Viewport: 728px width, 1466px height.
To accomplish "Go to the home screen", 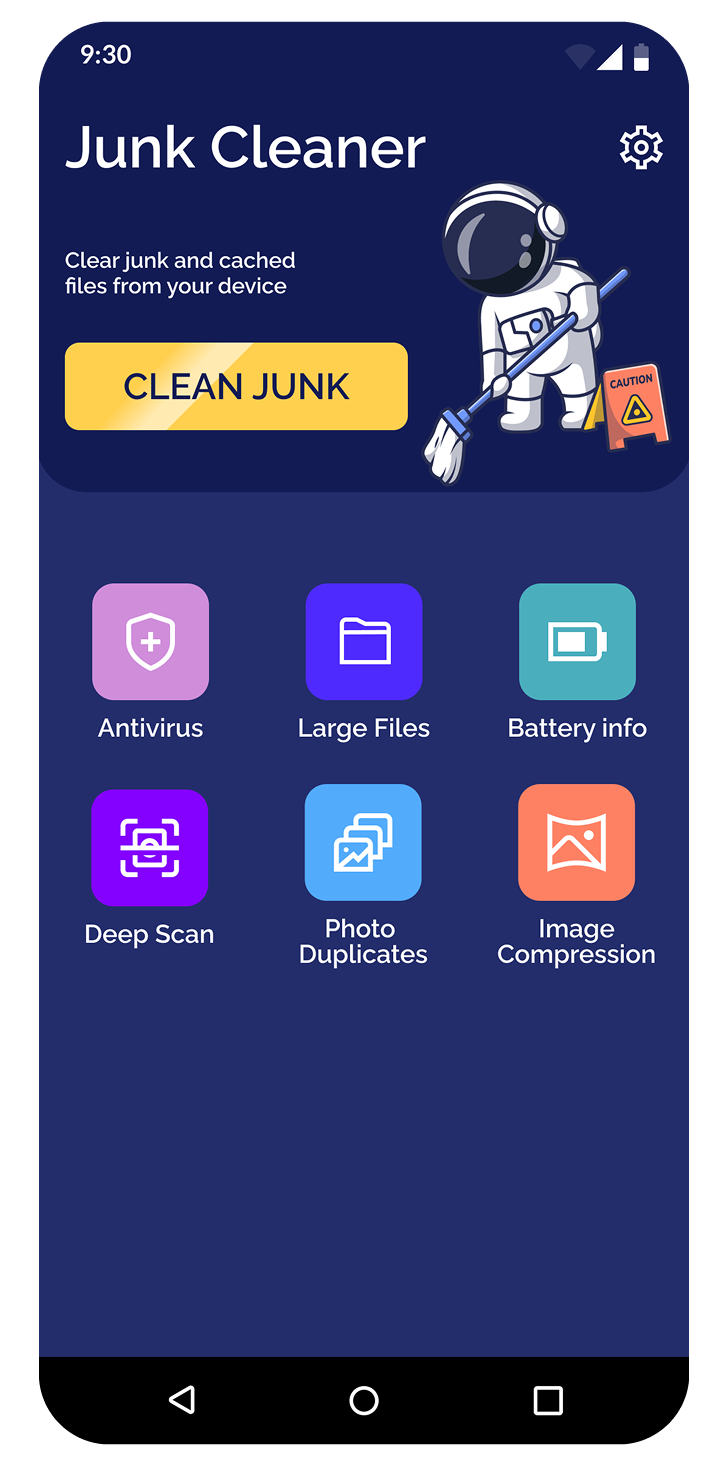I will tap(364, 1400).
